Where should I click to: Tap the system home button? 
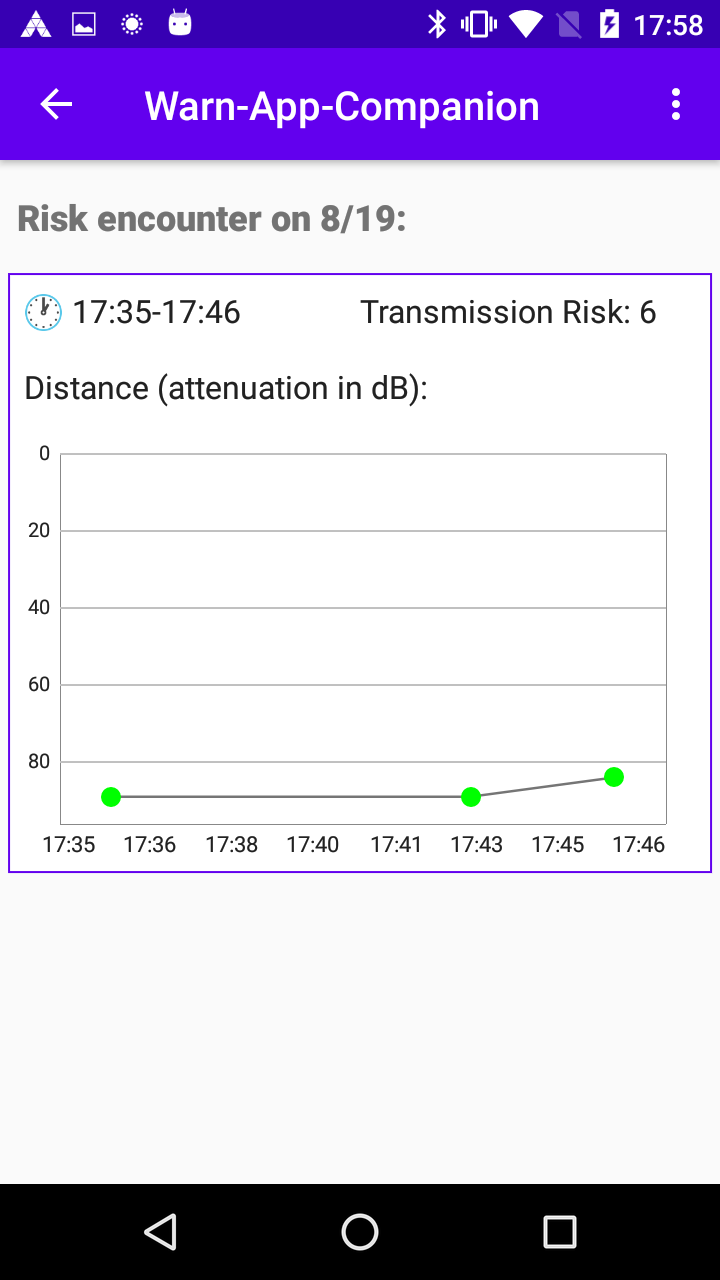(360, 1232)
